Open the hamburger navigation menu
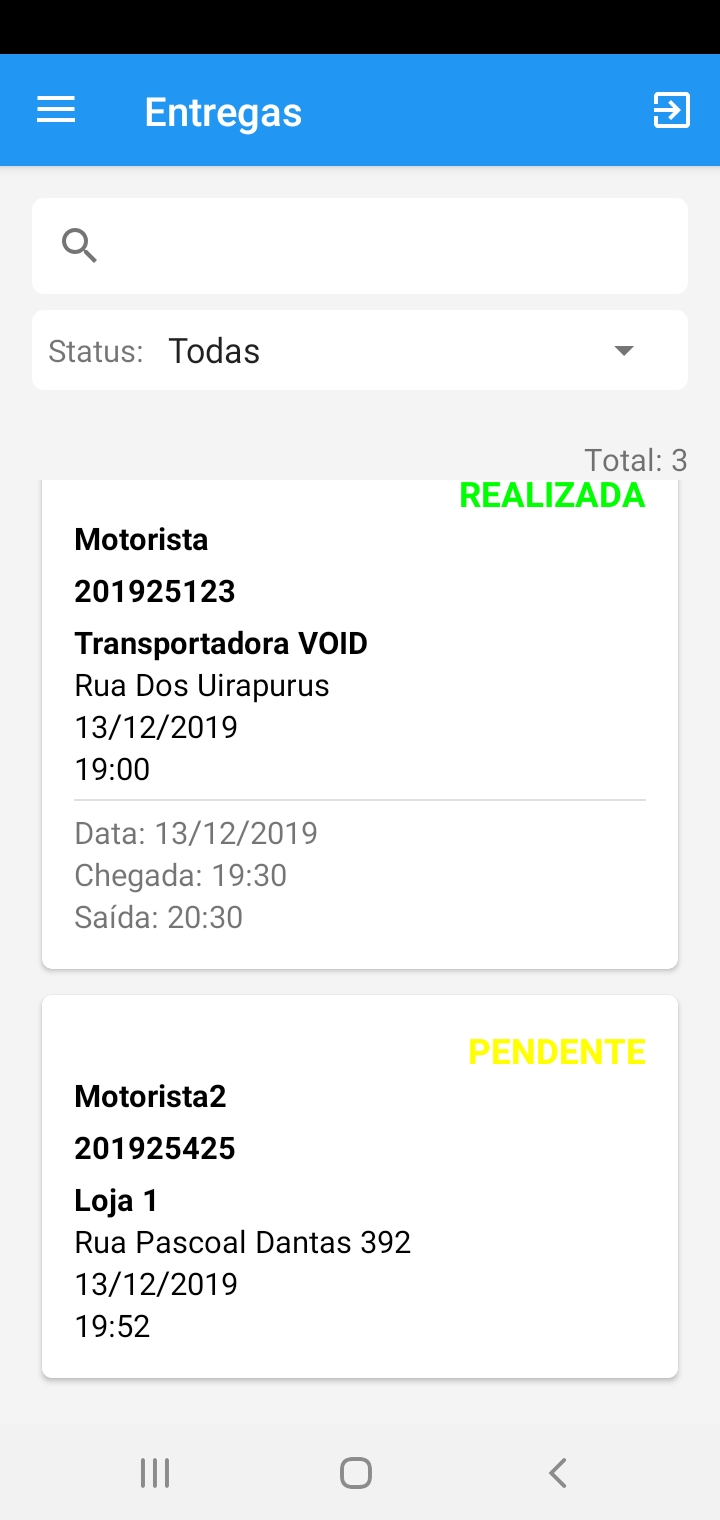The image size is (720, 1520). (x=56, y=110)
